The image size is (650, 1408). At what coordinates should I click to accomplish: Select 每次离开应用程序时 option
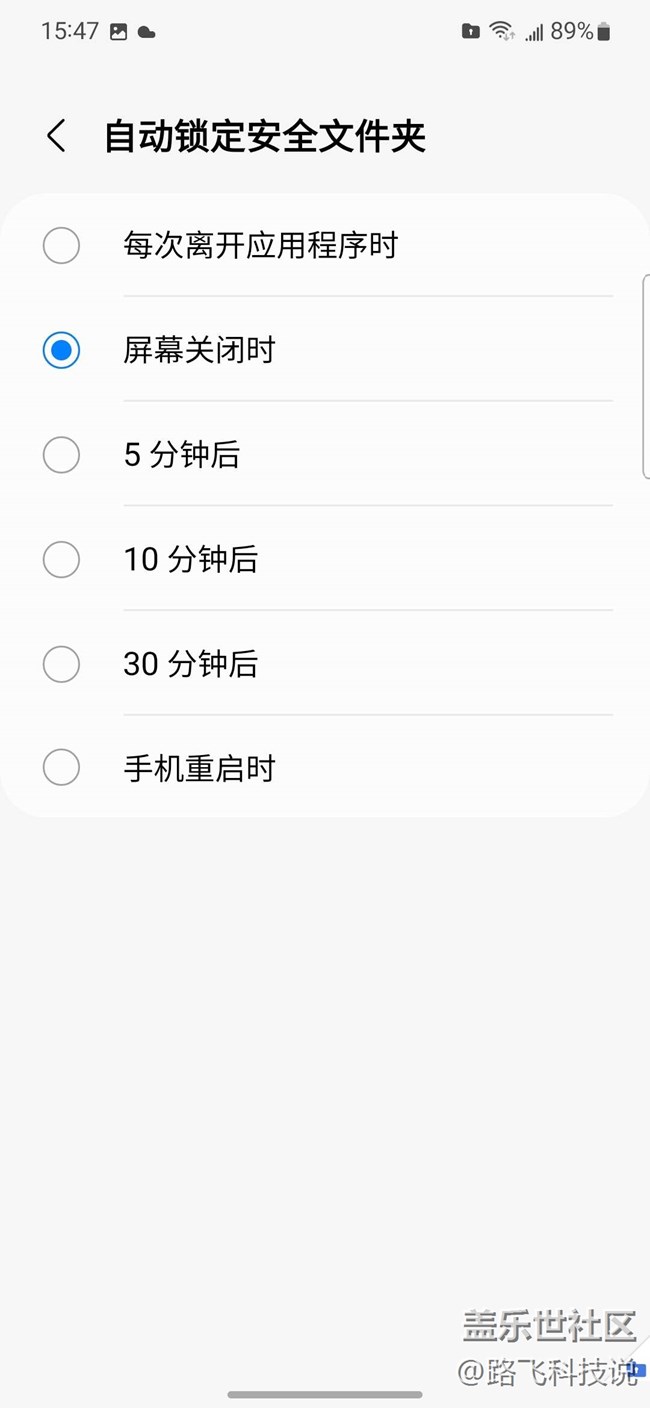(x=325, y=245)
